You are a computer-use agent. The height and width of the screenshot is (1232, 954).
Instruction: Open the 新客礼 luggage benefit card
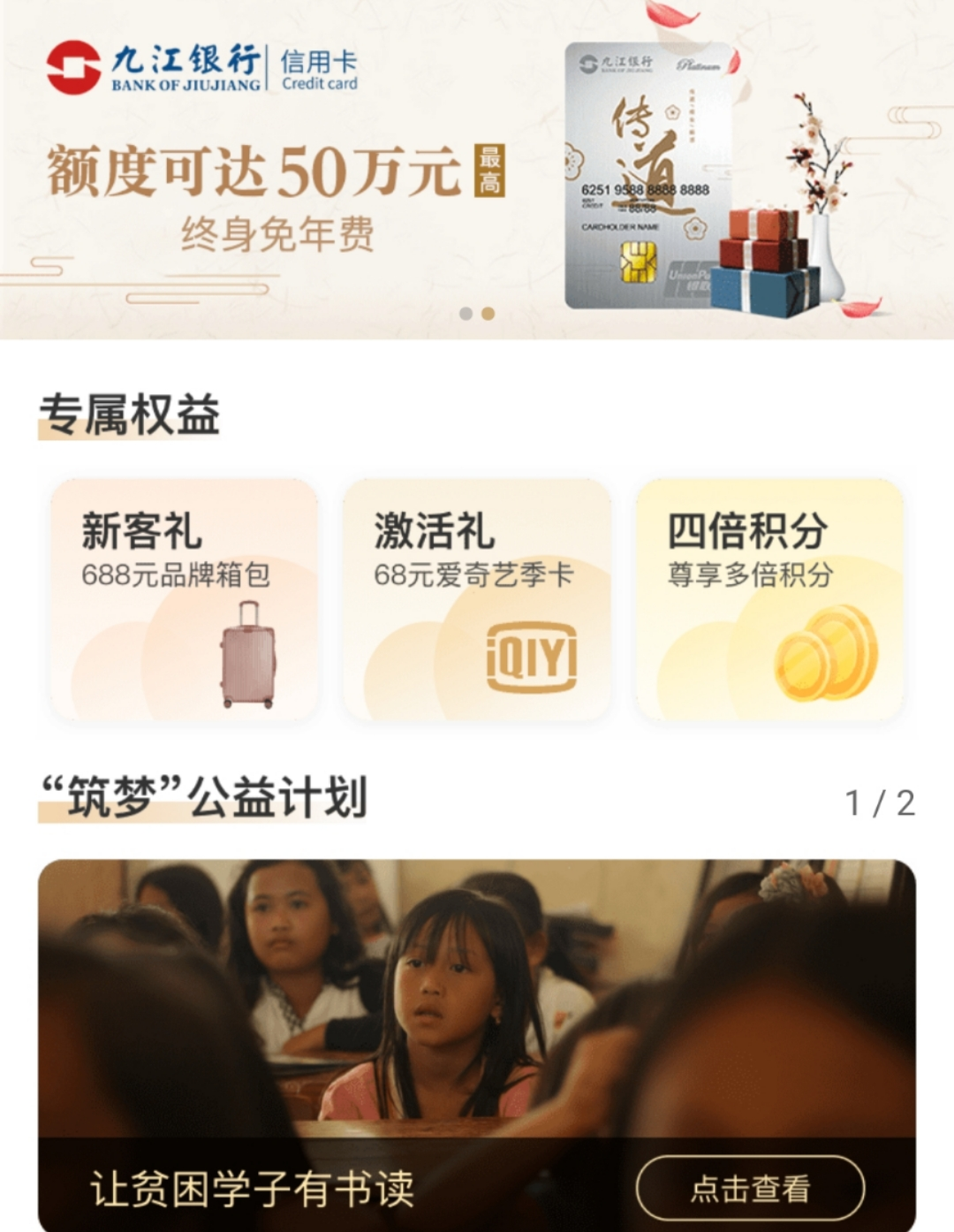point(184,599)
